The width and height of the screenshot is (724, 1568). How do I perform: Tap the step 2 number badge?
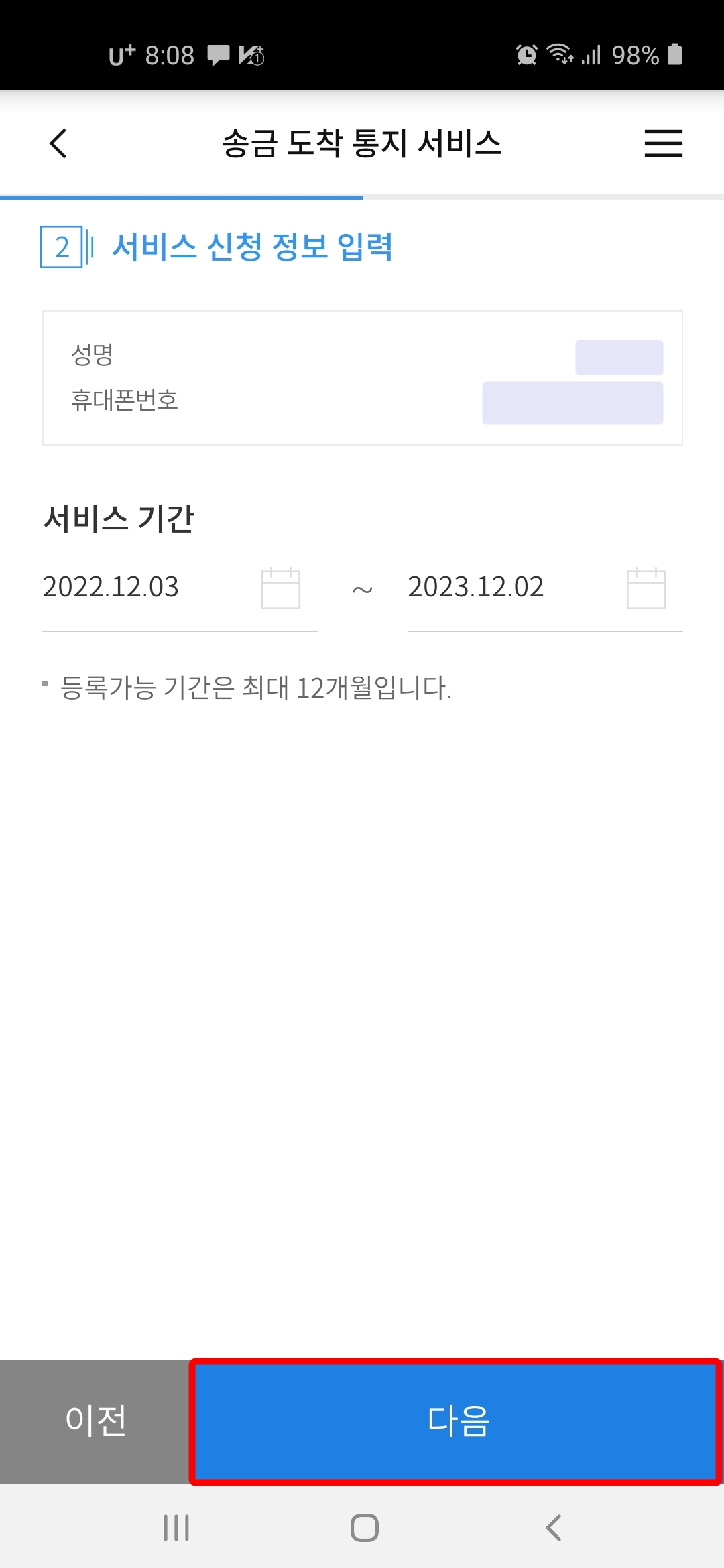click(x=60, y=247)
